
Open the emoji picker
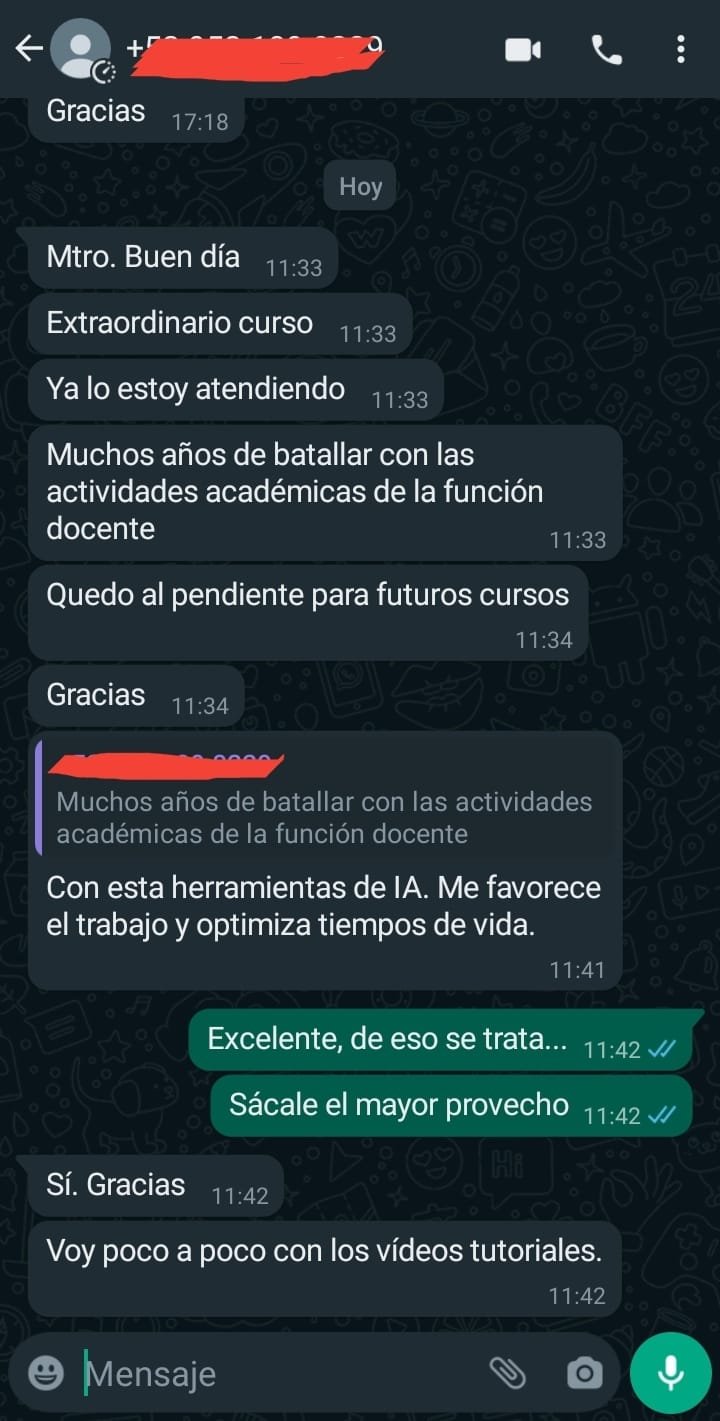pos(46,1373)
